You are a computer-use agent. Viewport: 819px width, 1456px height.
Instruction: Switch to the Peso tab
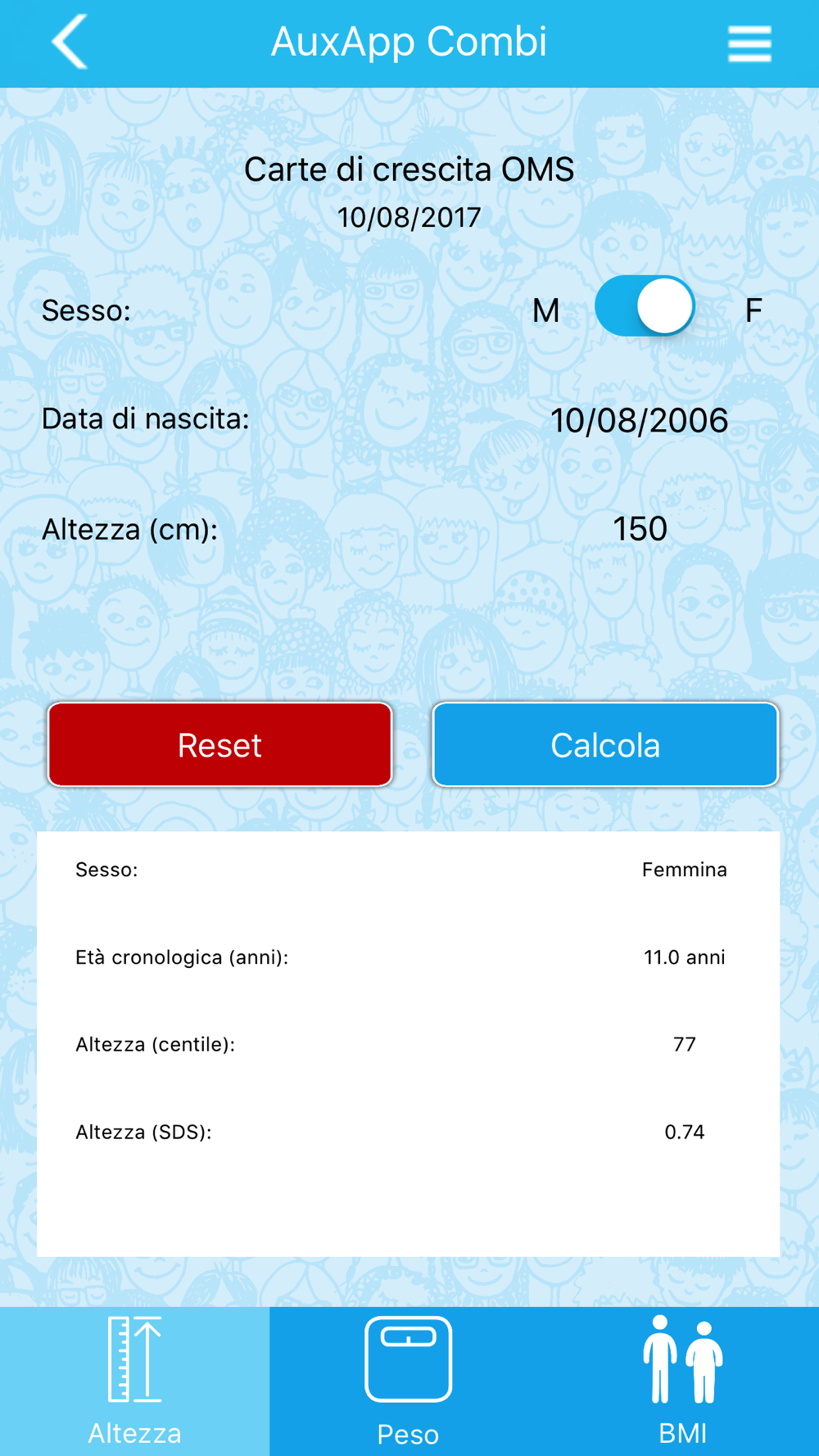click(408, 1381)
